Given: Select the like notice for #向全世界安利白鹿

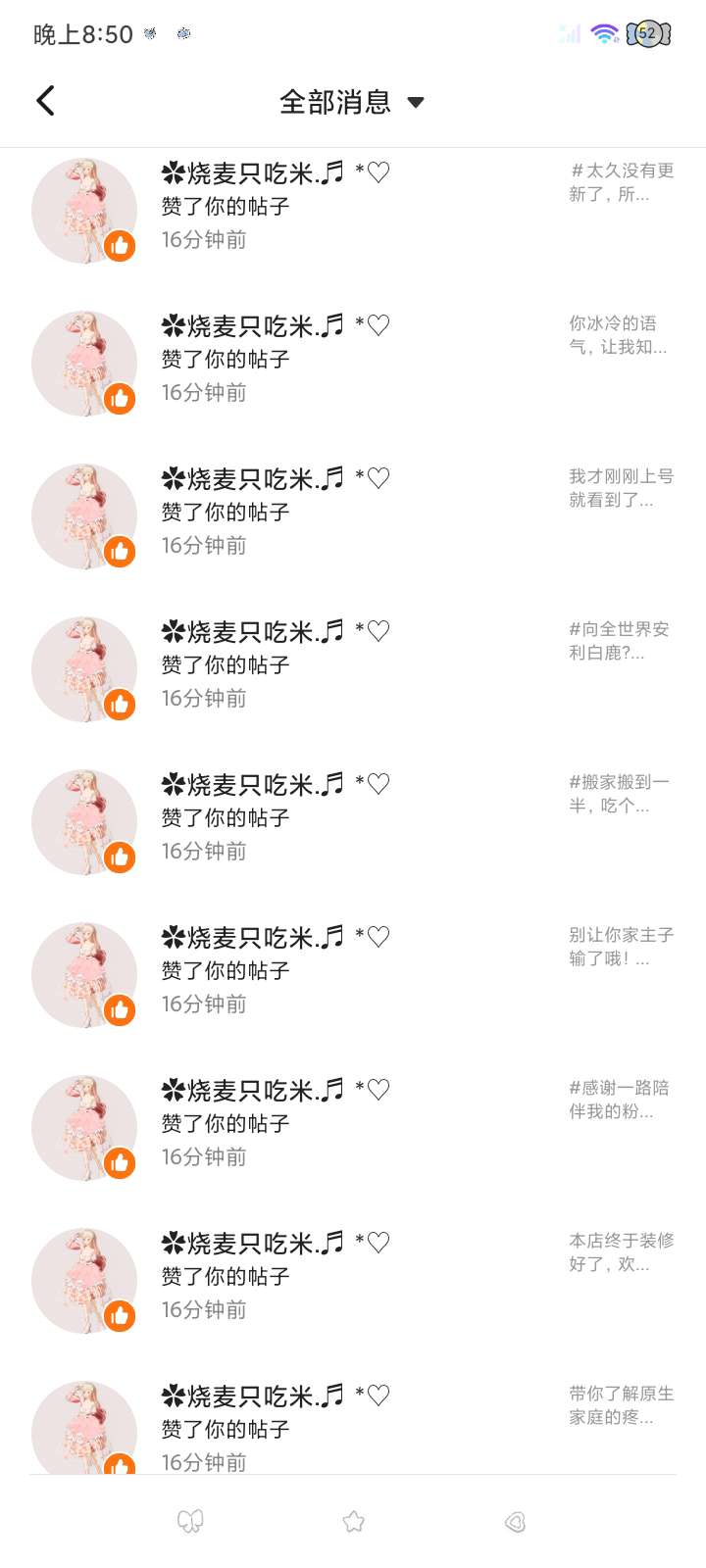Looking at the screenshot, I should (353, 667).
